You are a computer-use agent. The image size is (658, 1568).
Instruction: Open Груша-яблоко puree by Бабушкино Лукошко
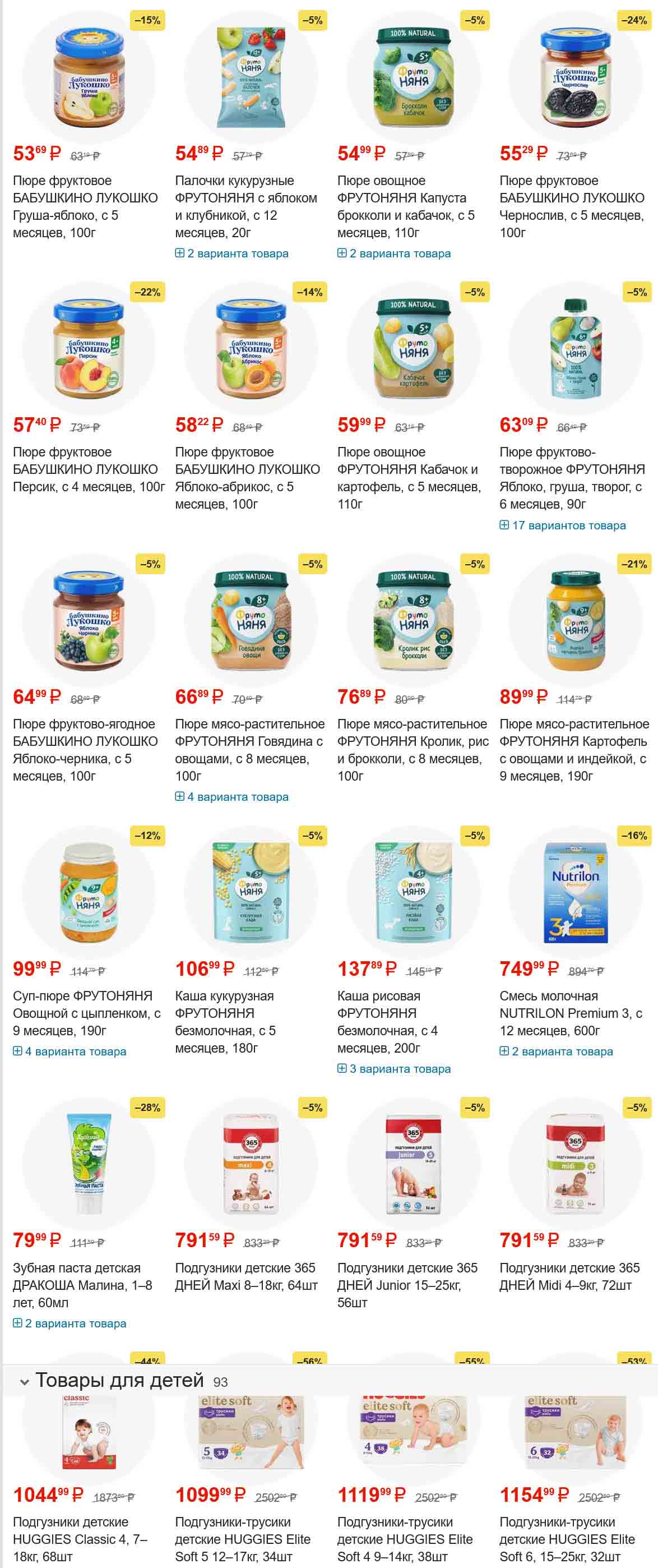tap(85, 206)
